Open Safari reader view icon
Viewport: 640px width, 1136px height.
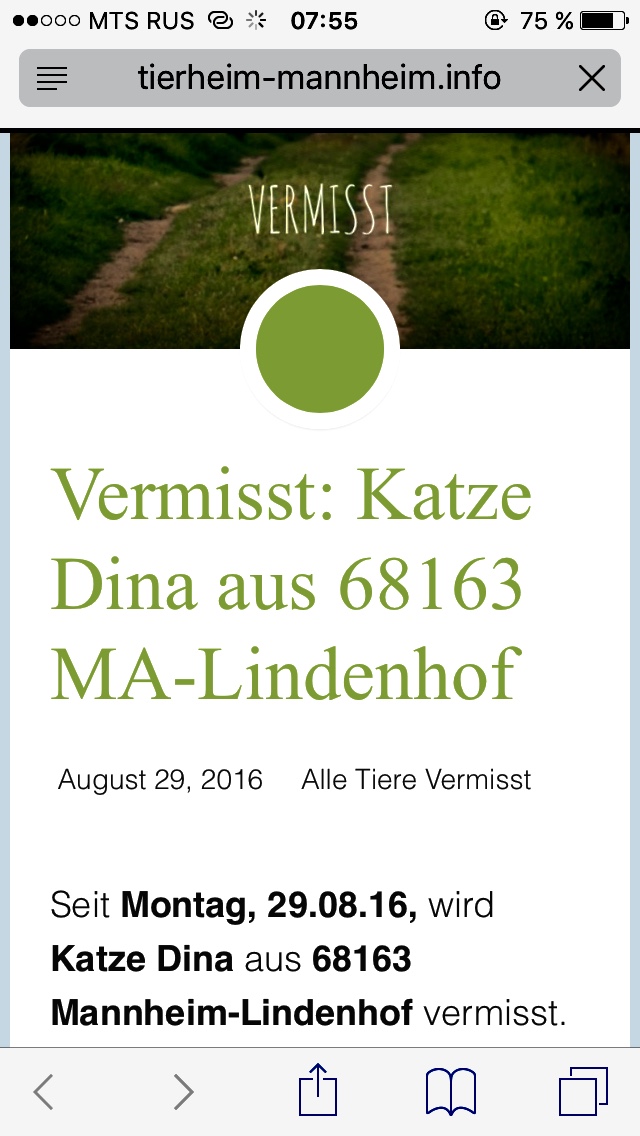tap(52, 78)
